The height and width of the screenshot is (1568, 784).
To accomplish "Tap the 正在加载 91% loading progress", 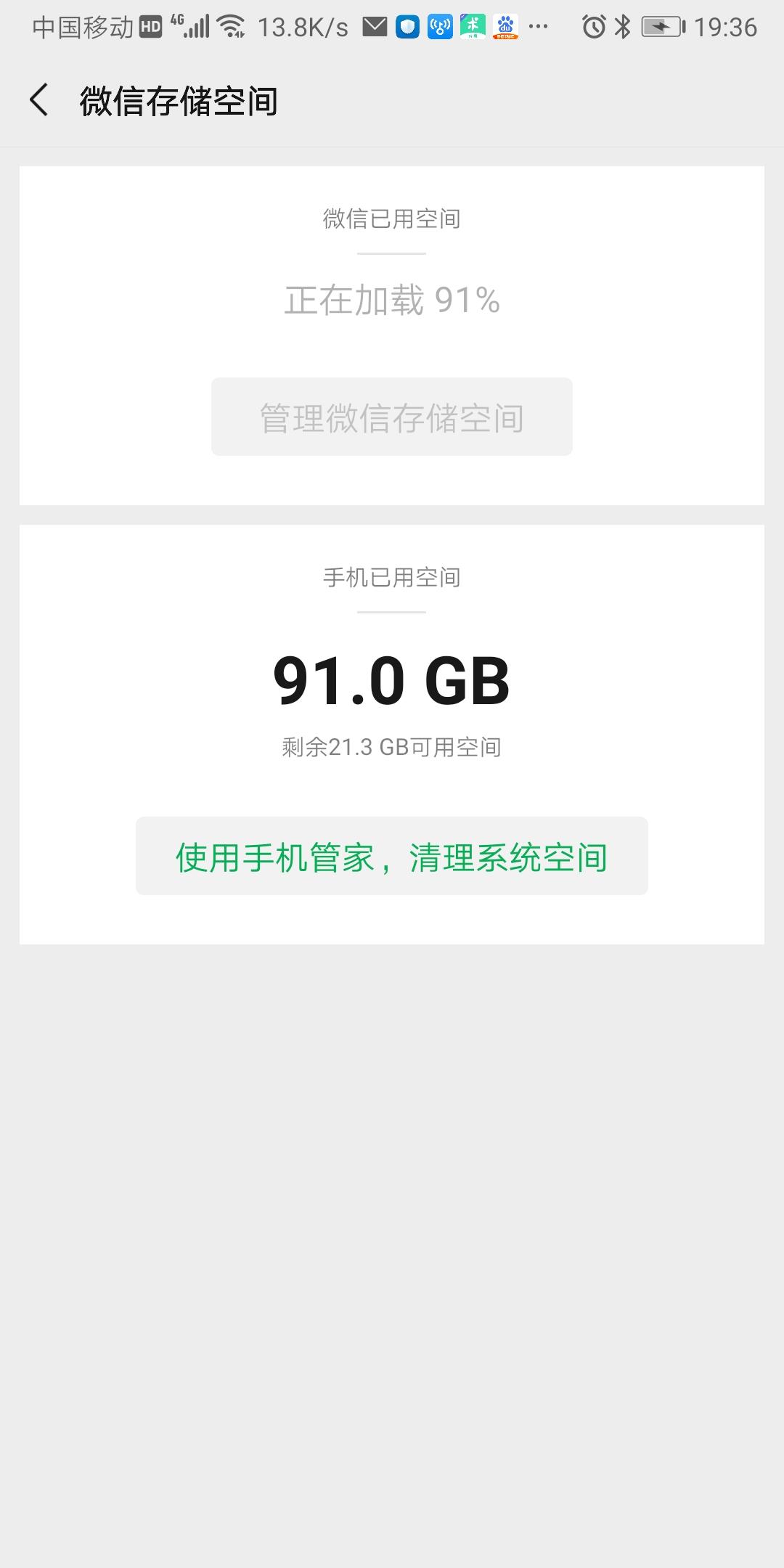I will (392, 299).
